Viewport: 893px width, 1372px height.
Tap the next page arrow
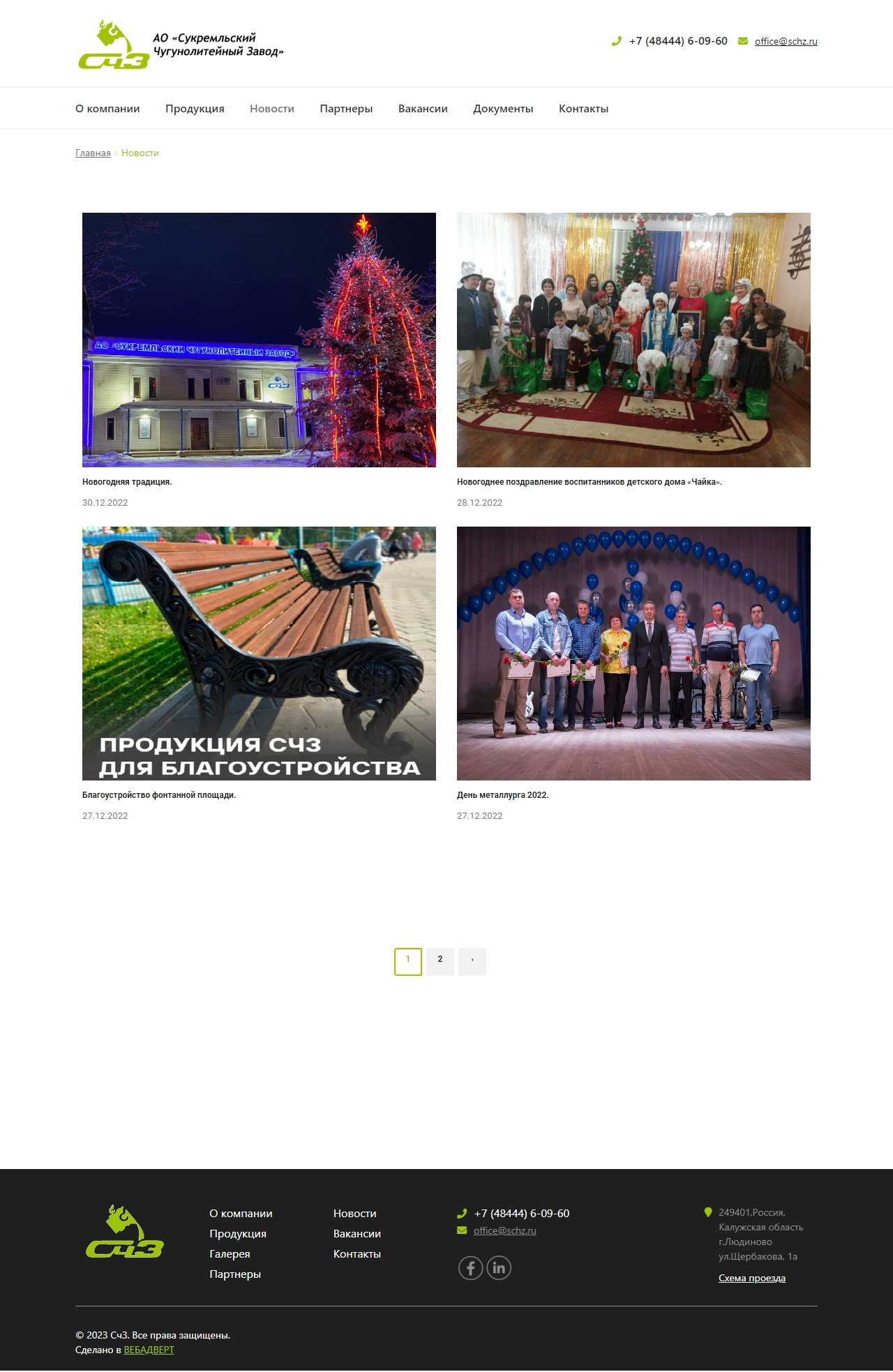click(472, 961)
